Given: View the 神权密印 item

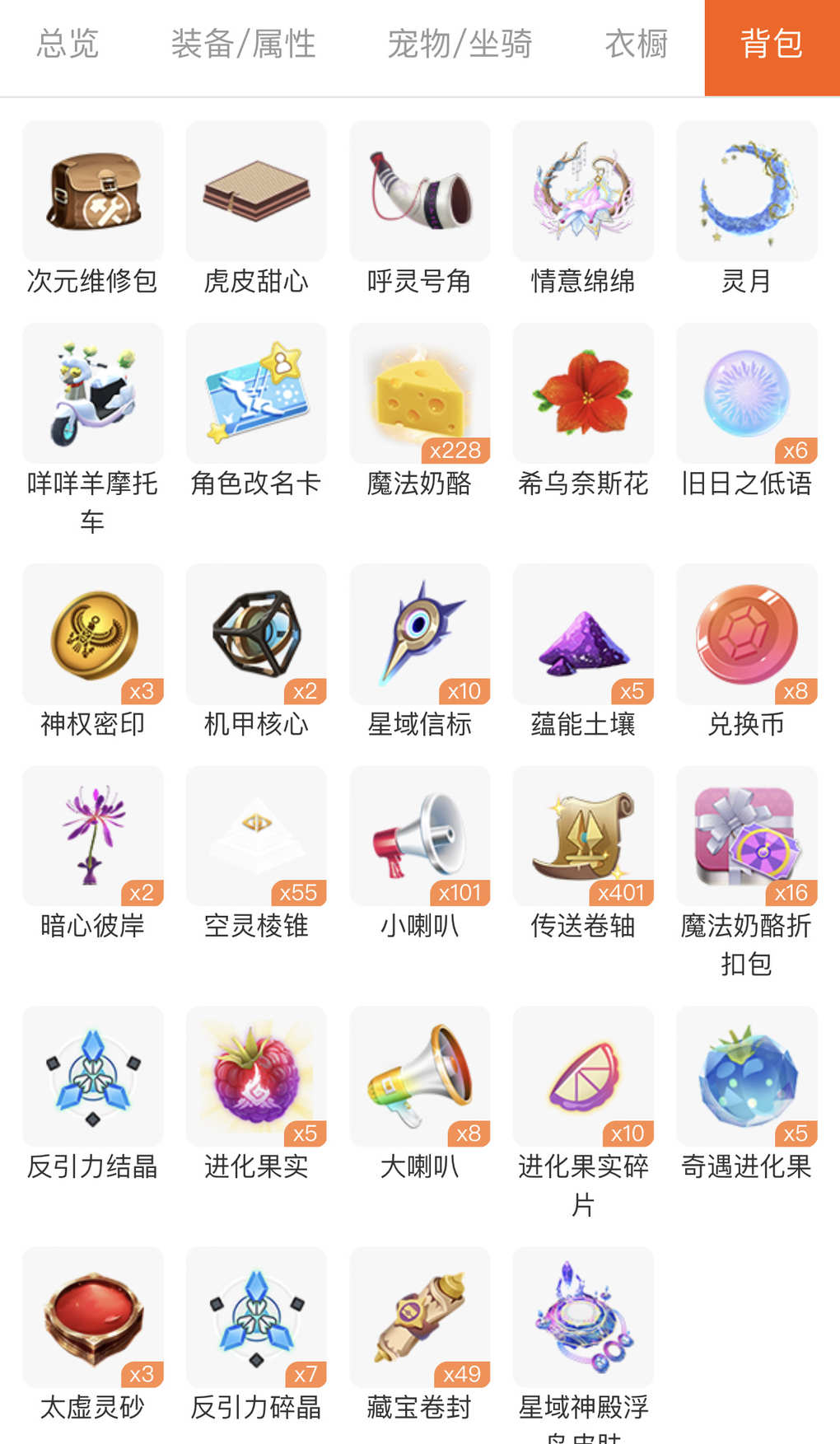Looking at the screenshot, I should tap(93, 634).
